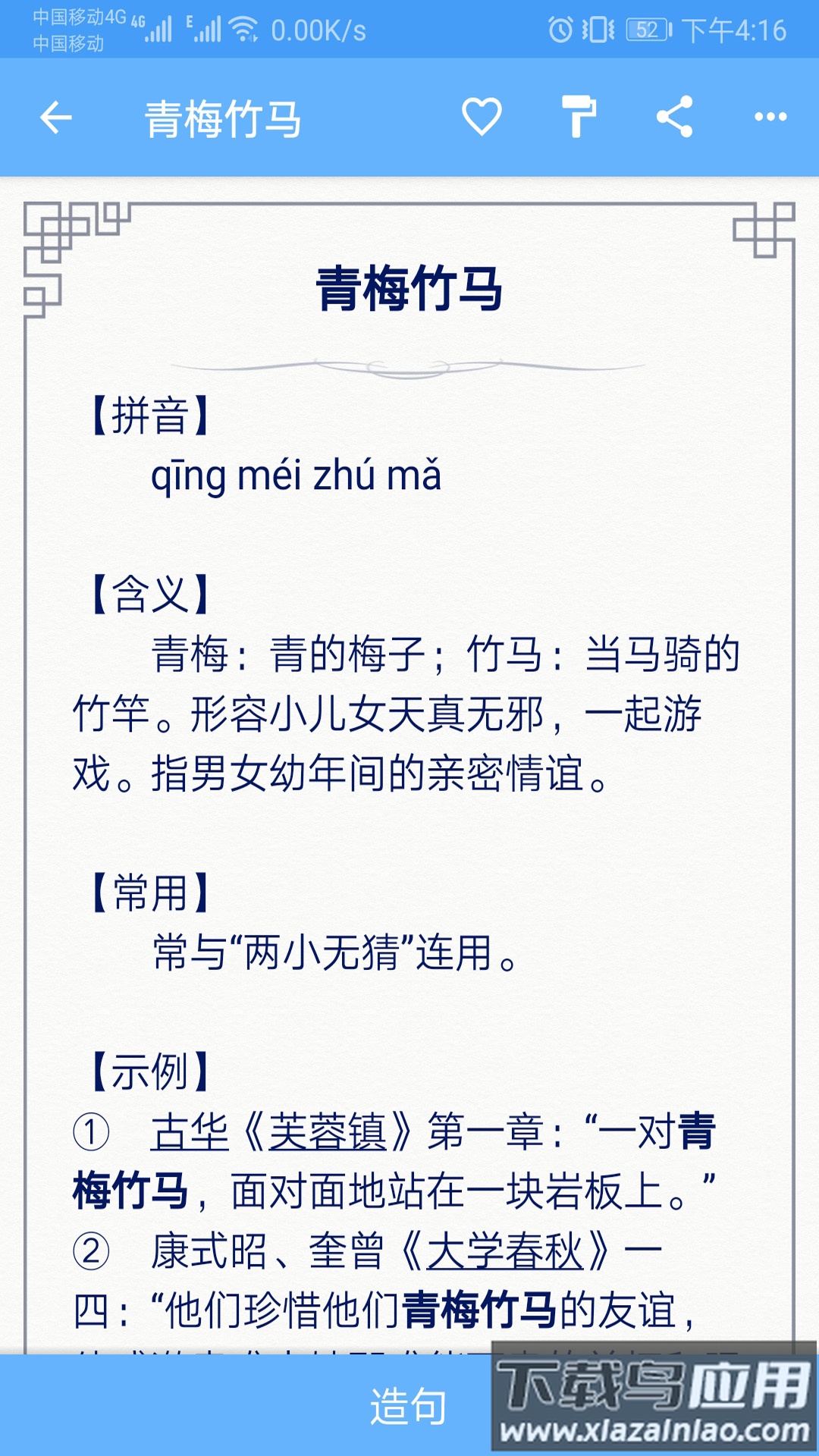
Task: Share the idiom via the share icon
Action: tap(673, 118)
